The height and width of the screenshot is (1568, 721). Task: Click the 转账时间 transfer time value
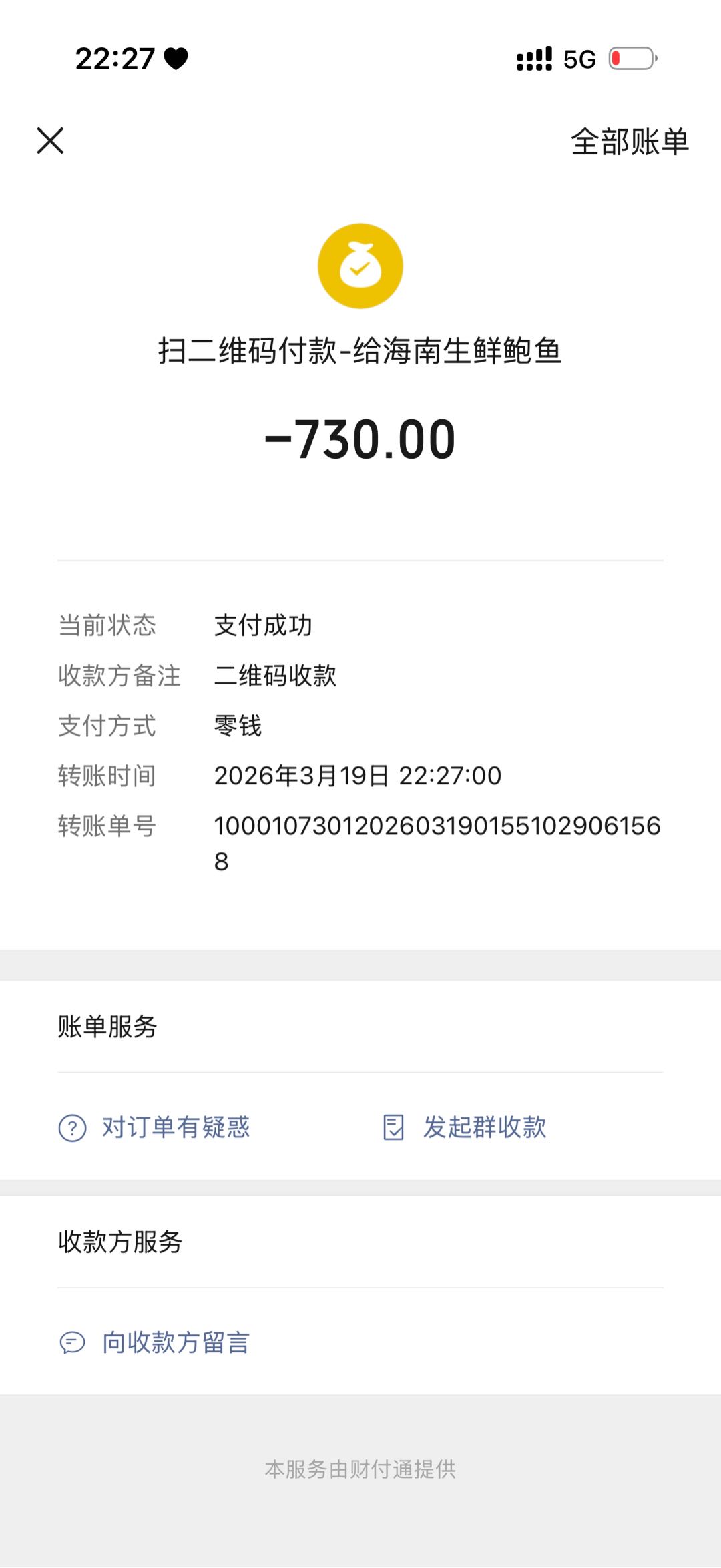coord(358,776)
